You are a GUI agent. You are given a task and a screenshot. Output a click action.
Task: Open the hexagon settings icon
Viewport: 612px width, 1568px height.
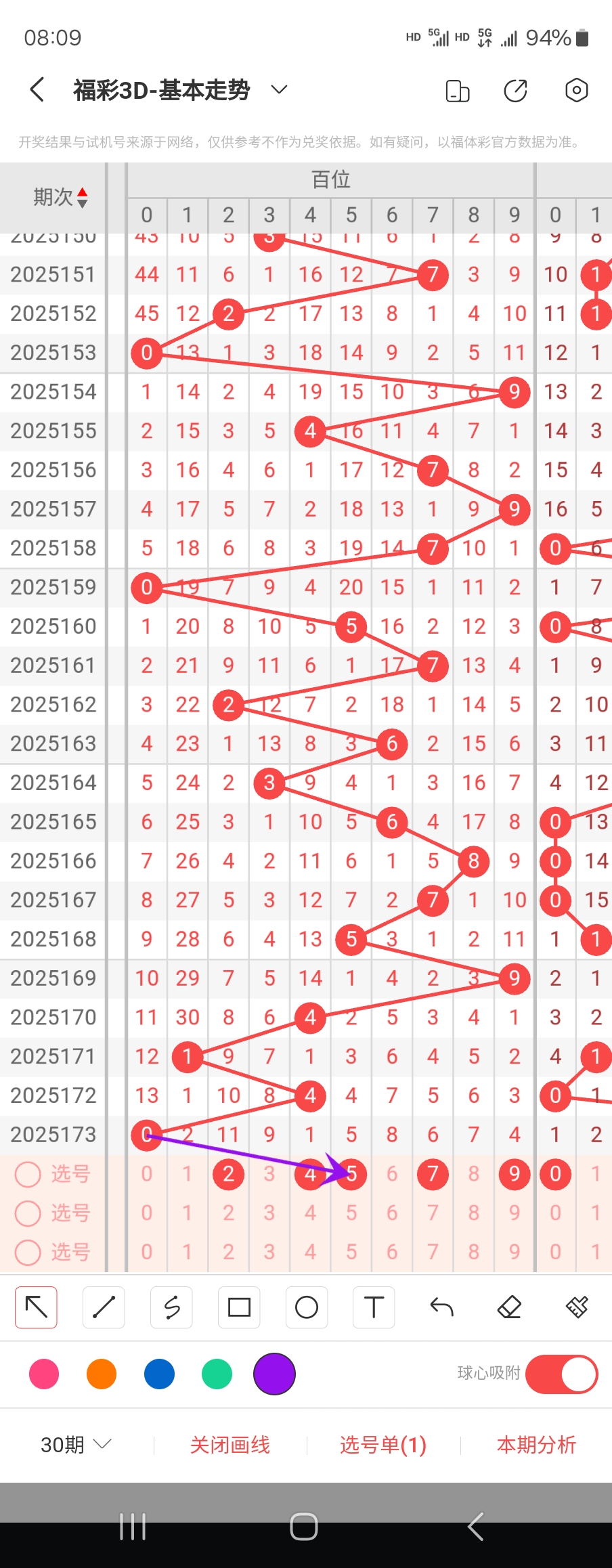pyautogui.click(x=576, y=90)
